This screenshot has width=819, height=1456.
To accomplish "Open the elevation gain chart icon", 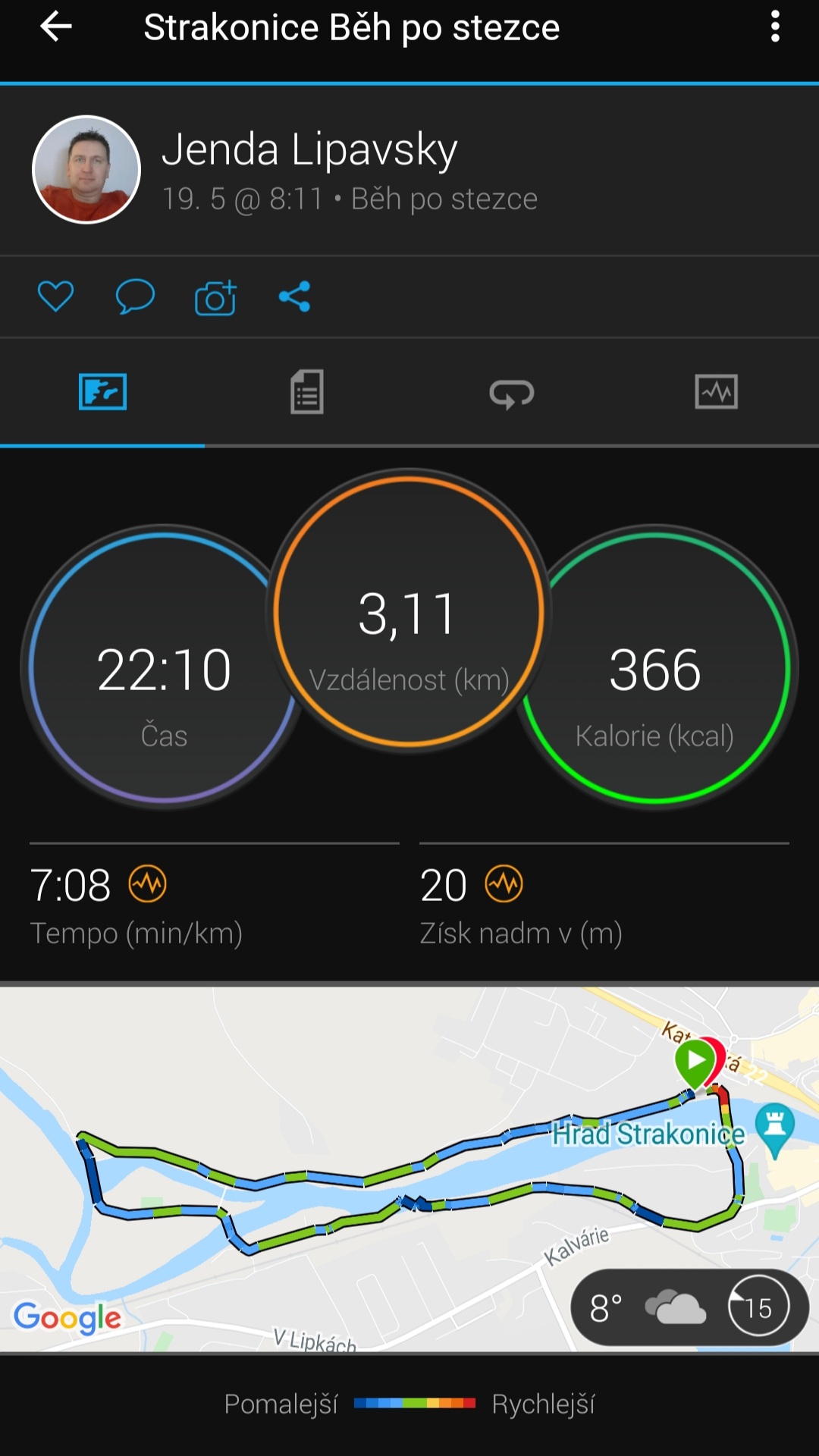I will coord(504,884).
